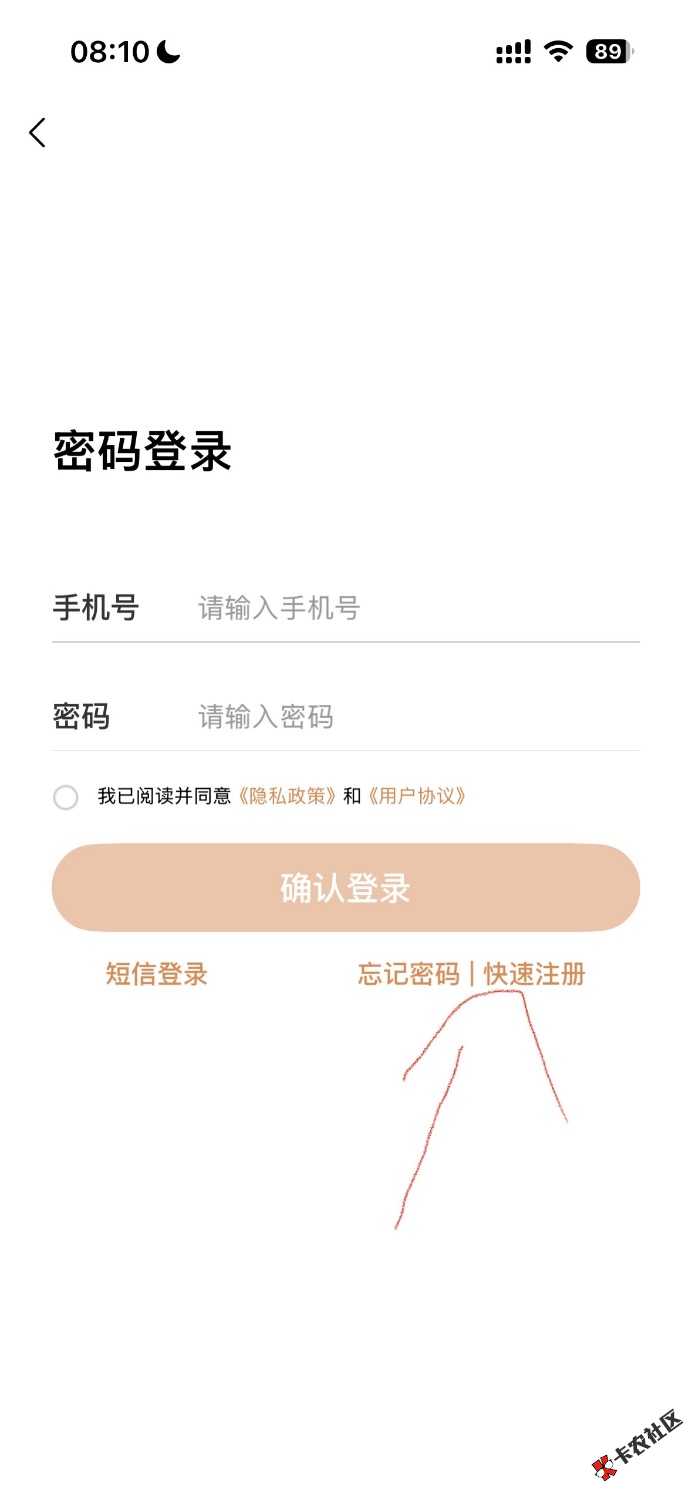
Task: Check the agreement circle before 我已阅读并同意
Action: (66, 797)
